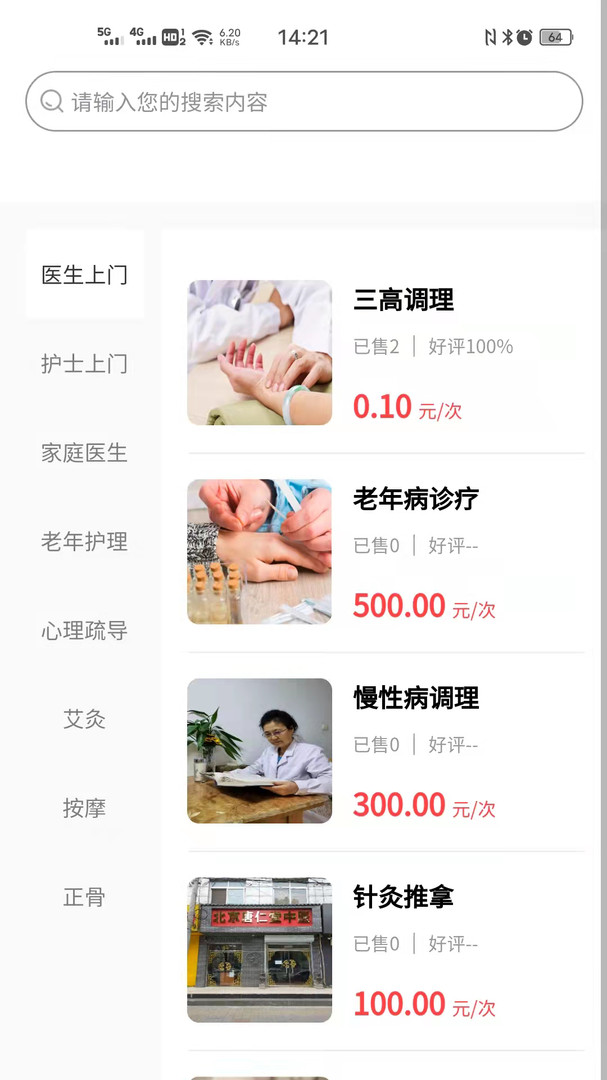The width and height of the screenshot is (607, 1080).
Task: Switch to 老年护理 category
Action: point(85,542)
